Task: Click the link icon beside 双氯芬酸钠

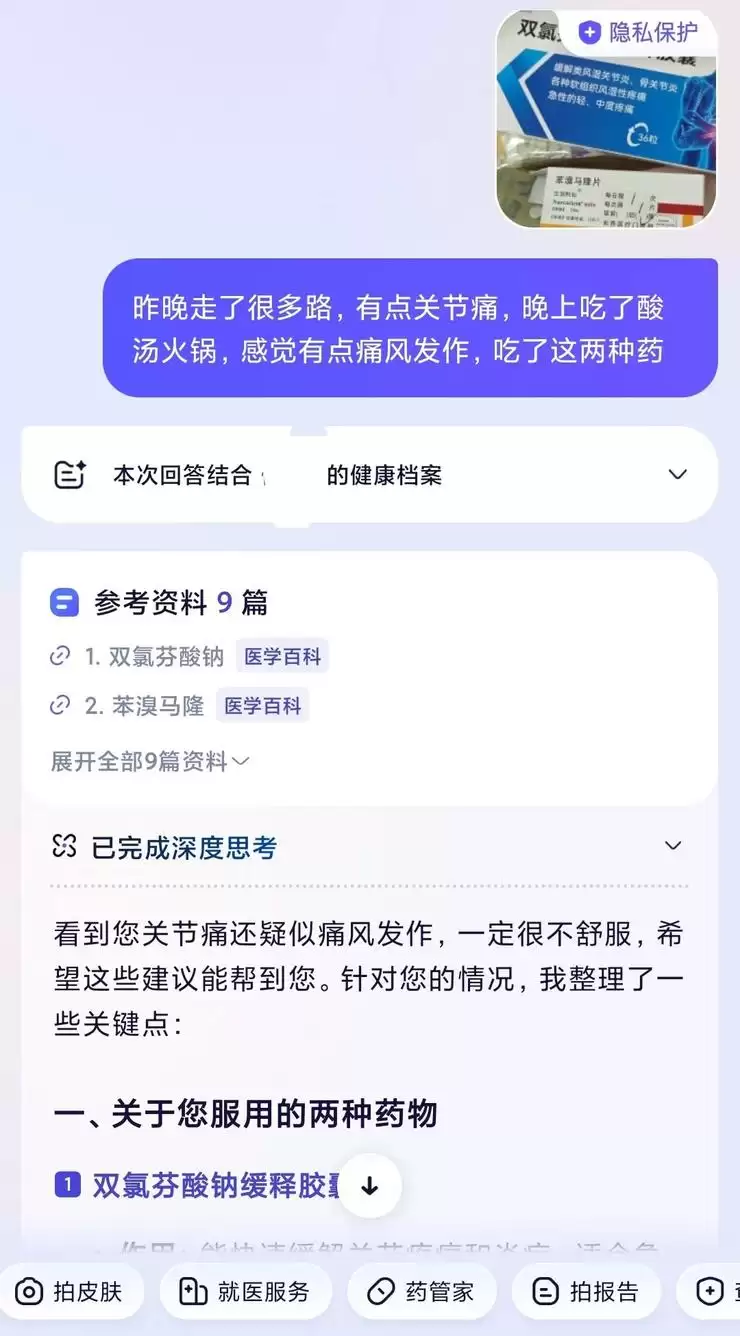Action: (58, 655)
